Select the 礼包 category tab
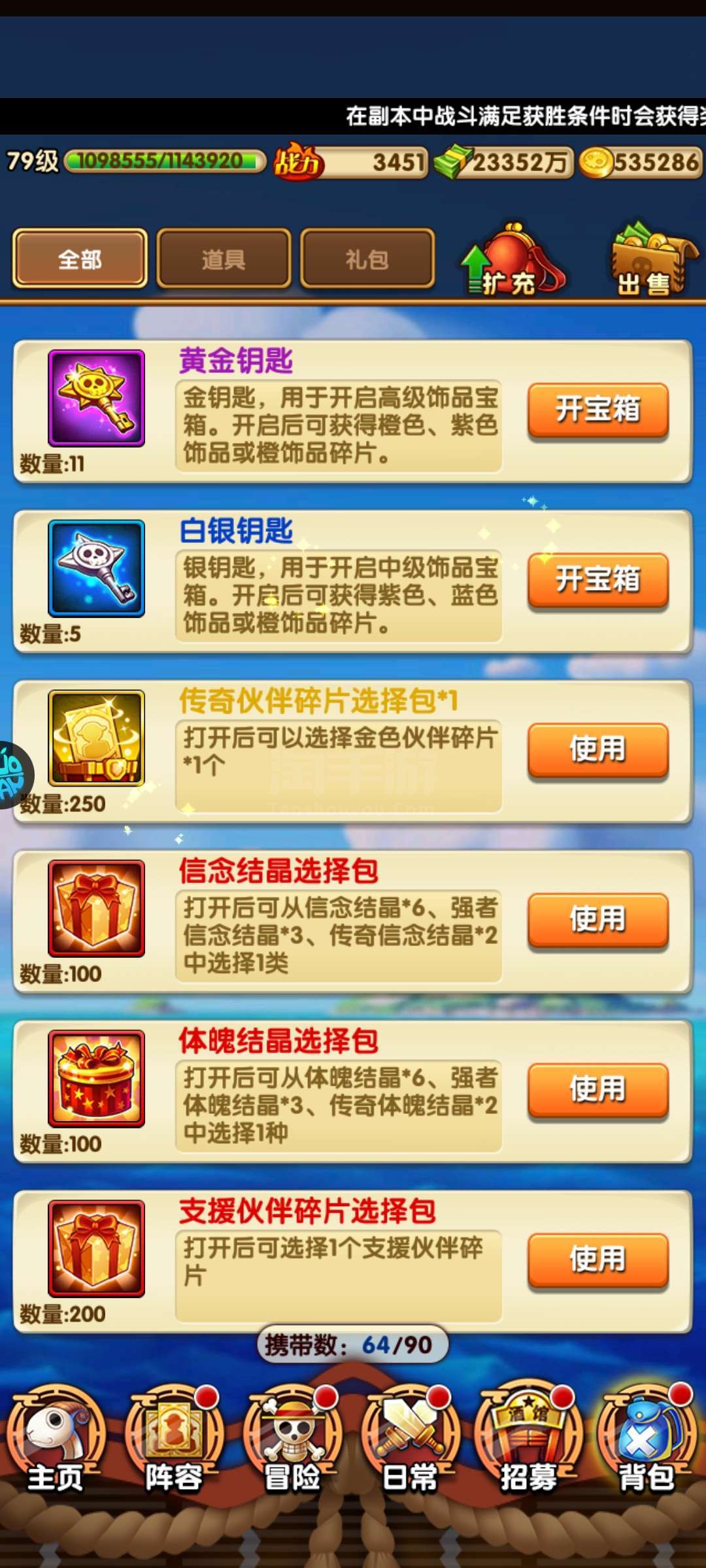This screenshot has height=1568, width=706. tap(367, 259)
